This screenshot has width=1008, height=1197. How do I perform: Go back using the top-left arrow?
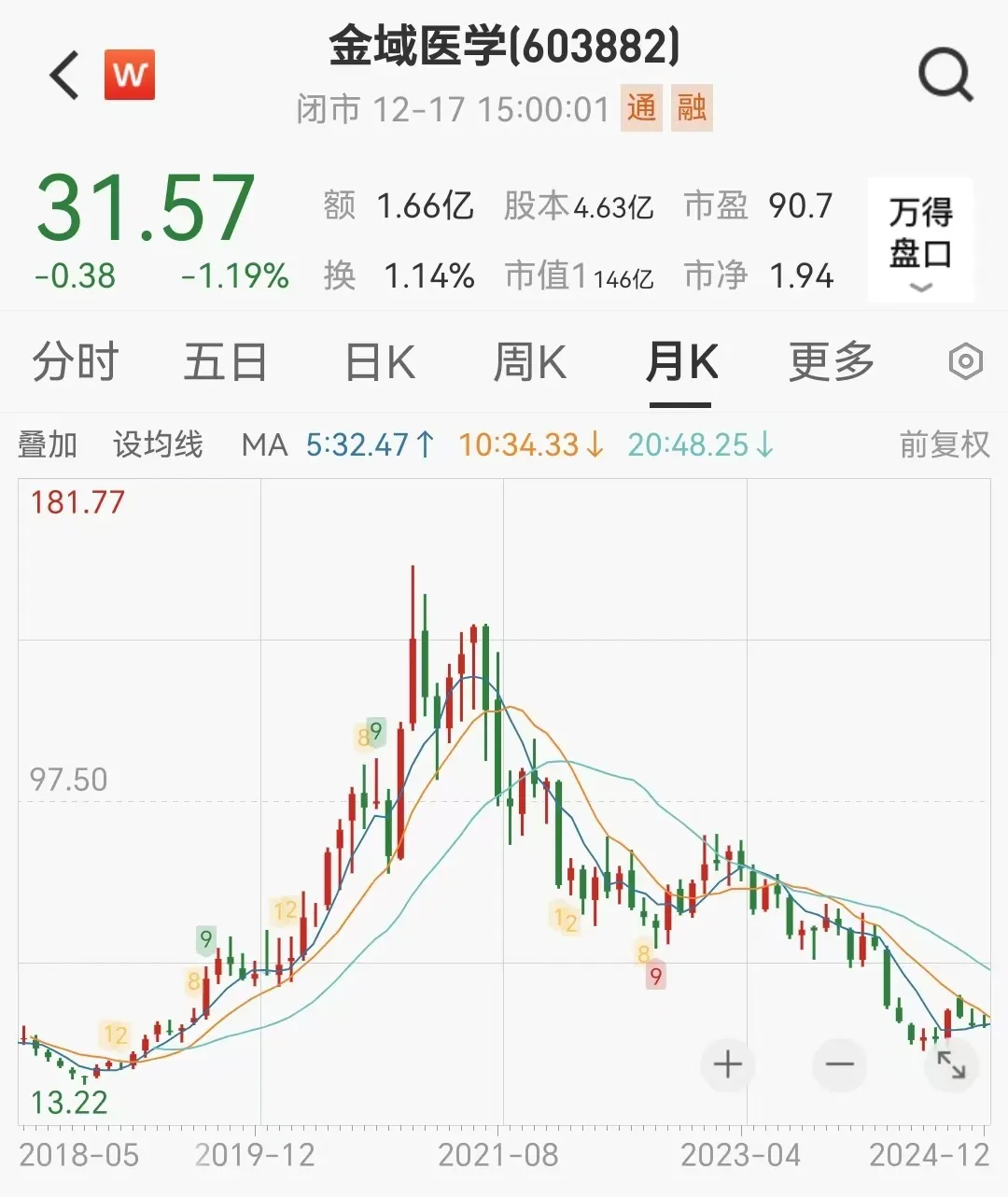coord(64,75)
